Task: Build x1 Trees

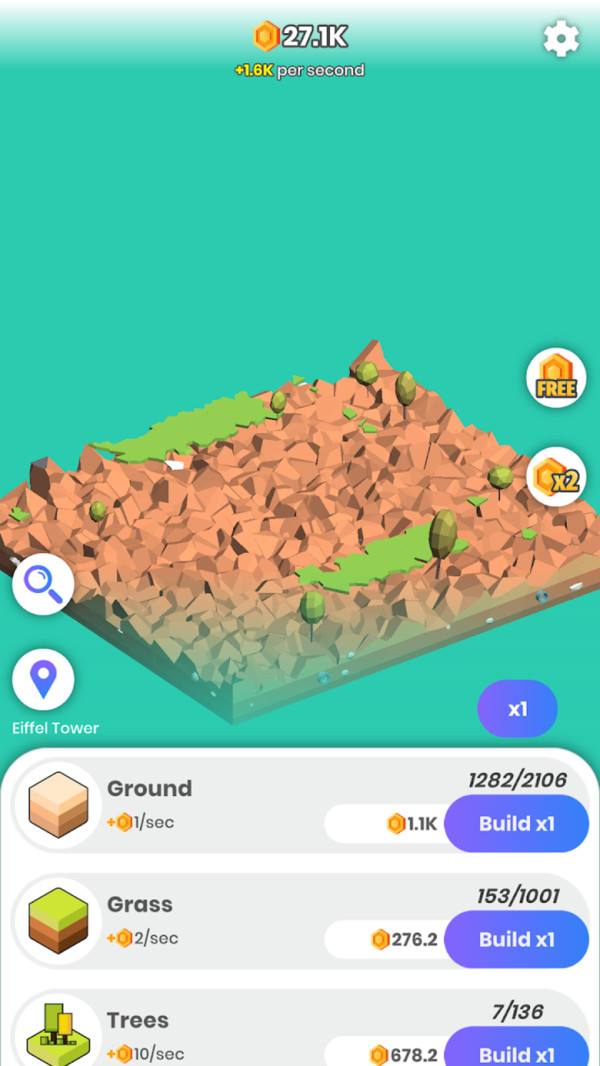Action: (x=516, y=1048)
